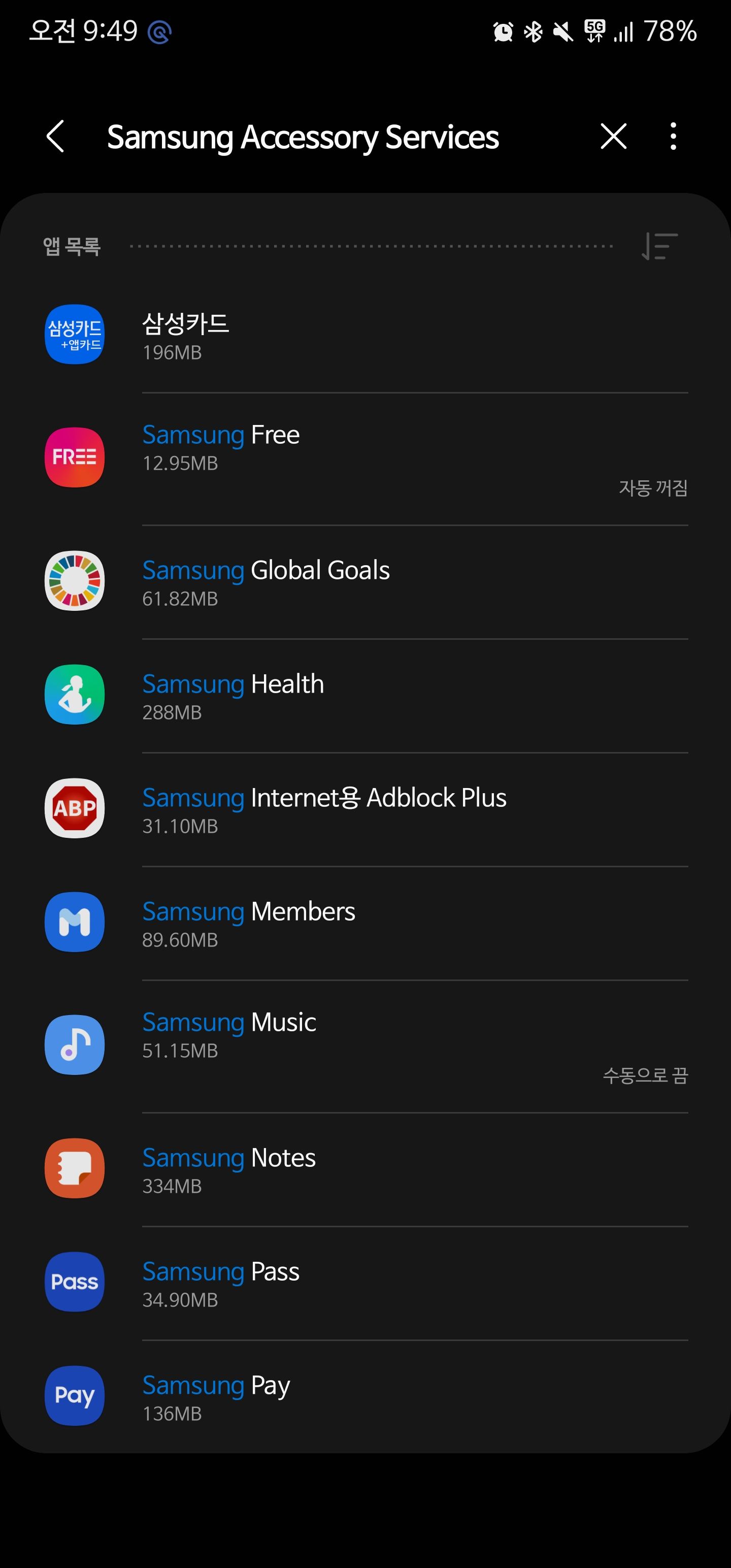Tap the Samsung Notes icon
The image size is (731, 1568).
(74, 1168)
